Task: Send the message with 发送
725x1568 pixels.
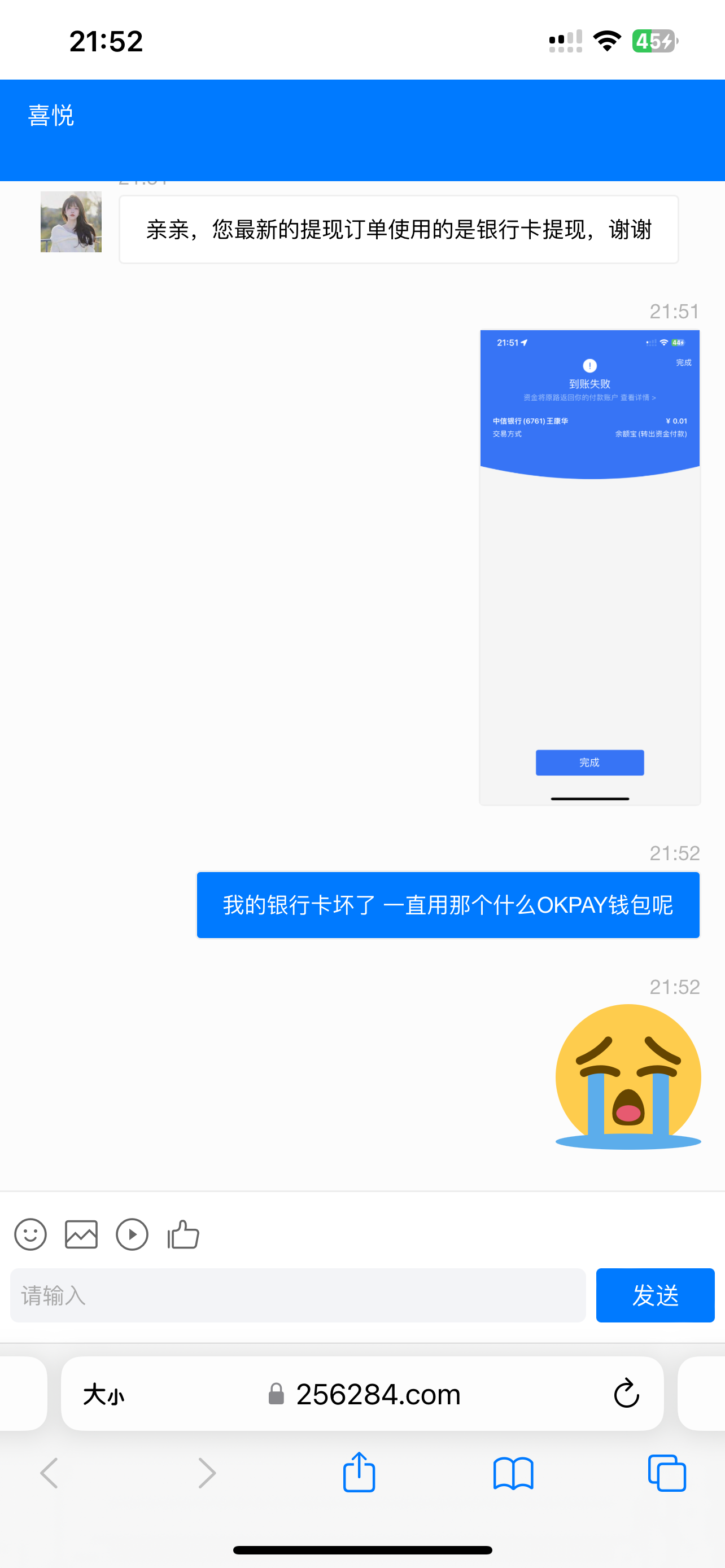Action: 654,1295
